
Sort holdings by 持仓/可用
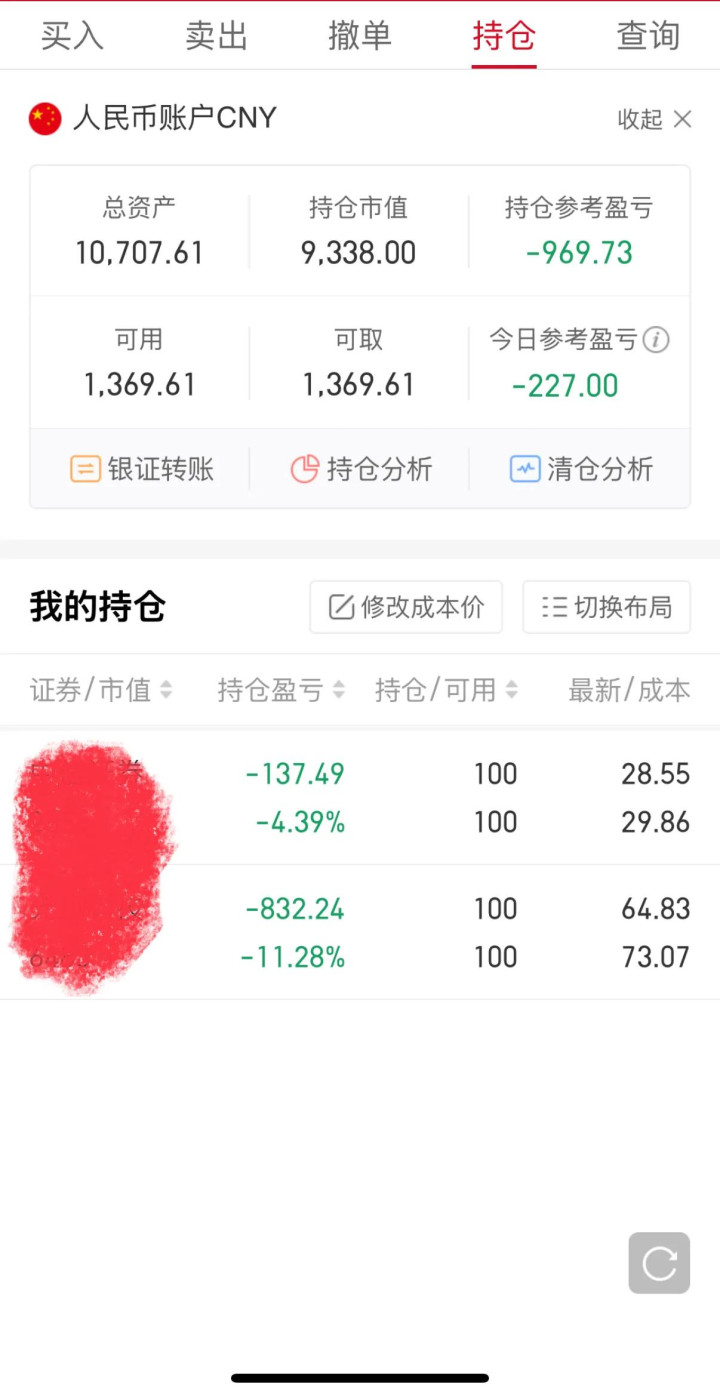click(446, 690)
